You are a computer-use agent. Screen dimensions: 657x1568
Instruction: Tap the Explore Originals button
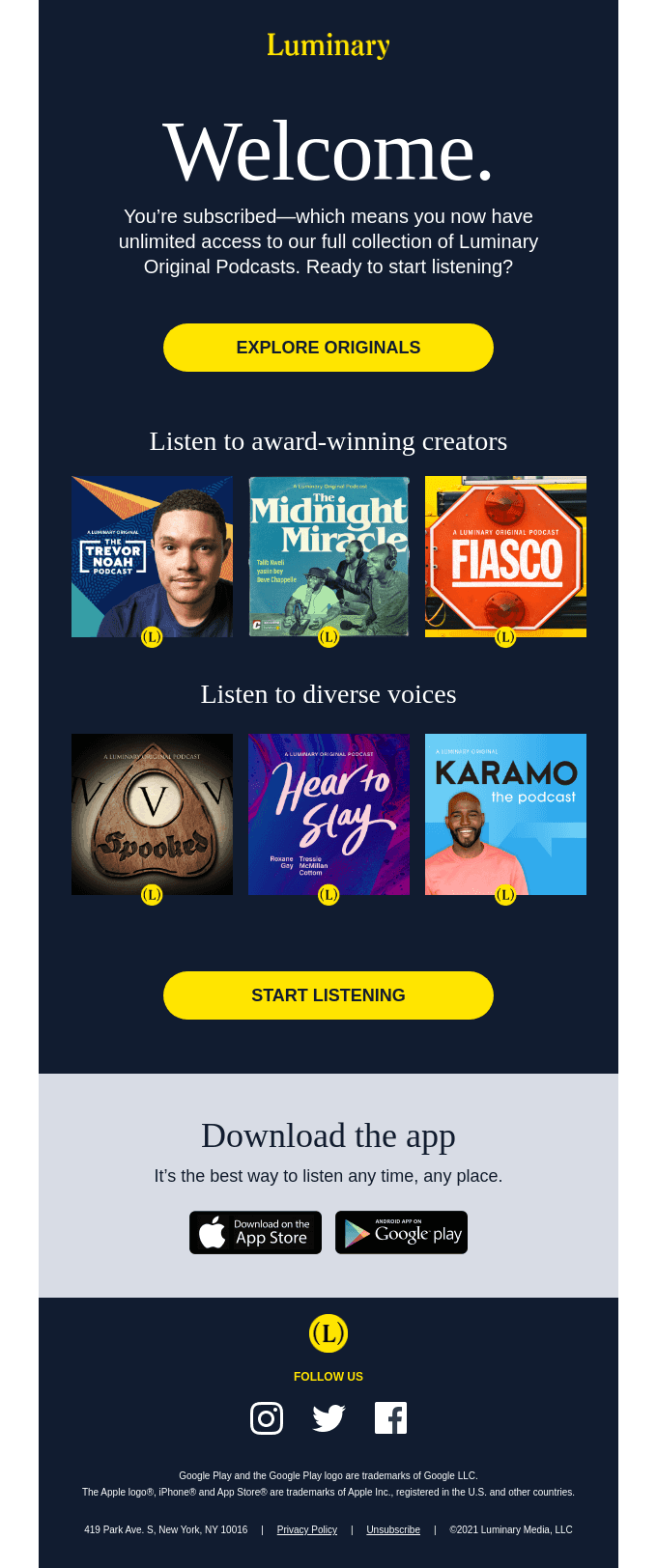pyautogui.click(x=328, y=348)
